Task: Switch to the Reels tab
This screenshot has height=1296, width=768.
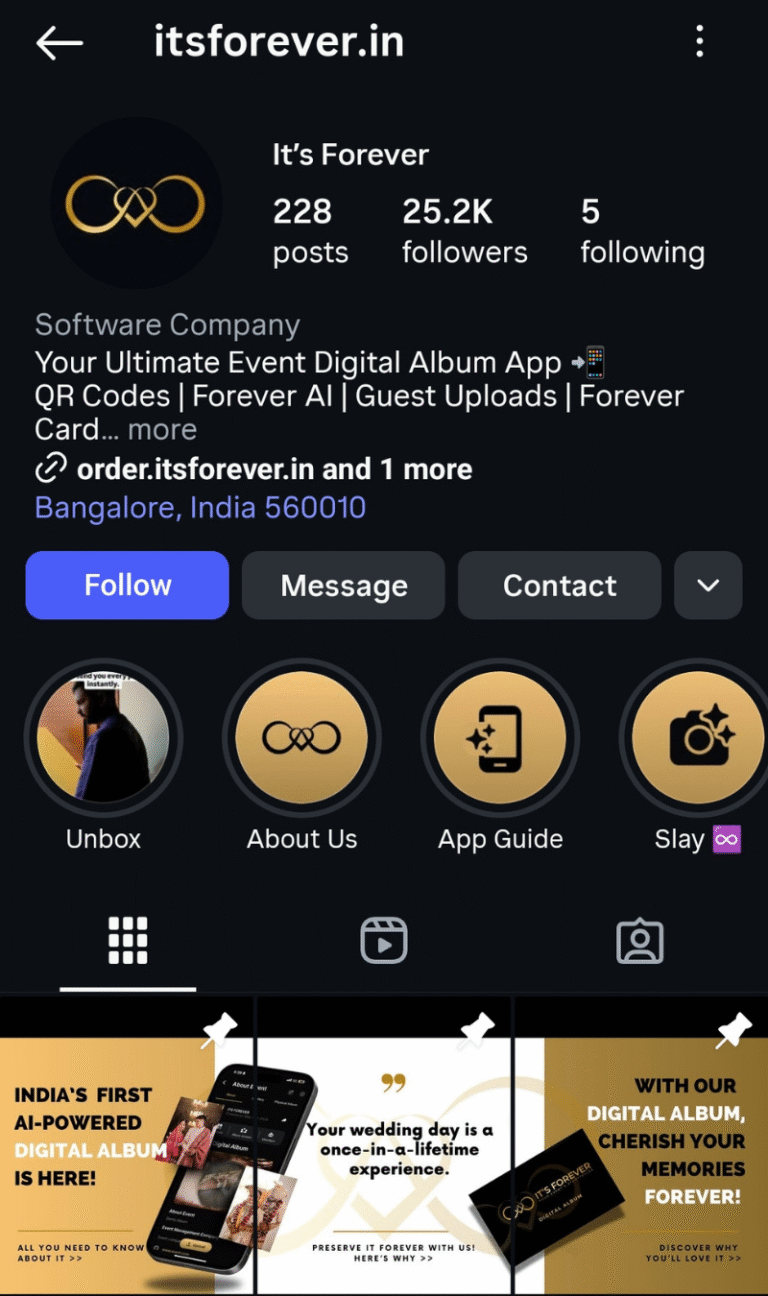Action: pos(384,941)
